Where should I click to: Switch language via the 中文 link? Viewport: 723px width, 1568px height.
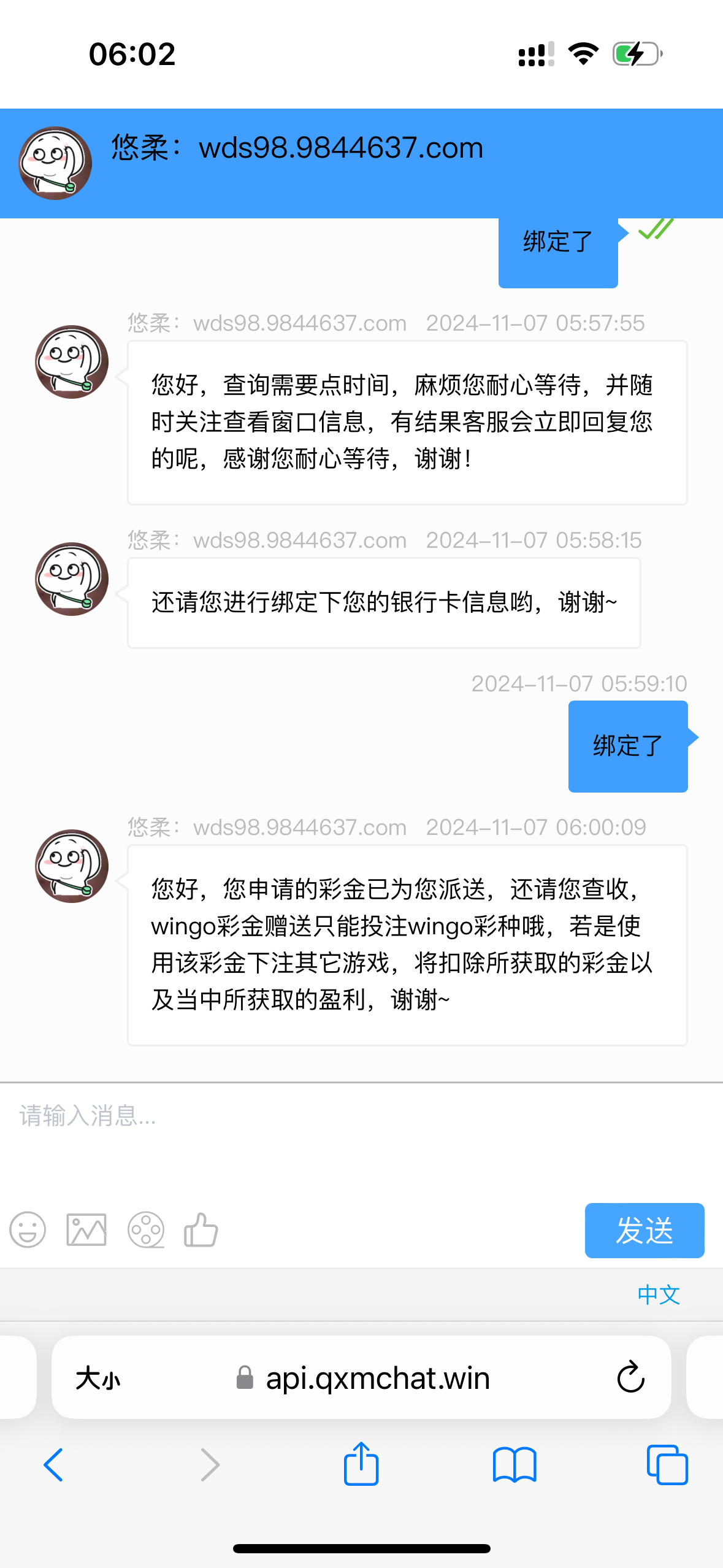pyautogui.click(x=659, y=1294)
